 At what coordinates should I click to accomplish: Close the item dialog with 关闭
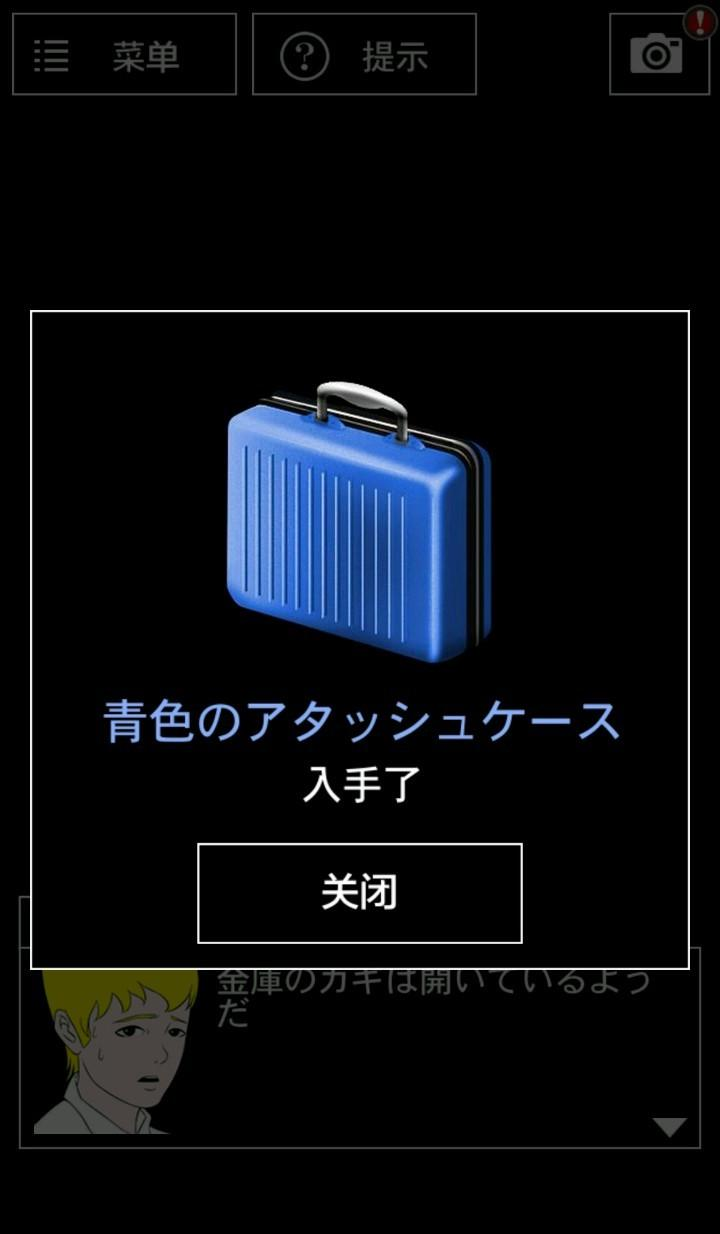(x=360, y=893)
